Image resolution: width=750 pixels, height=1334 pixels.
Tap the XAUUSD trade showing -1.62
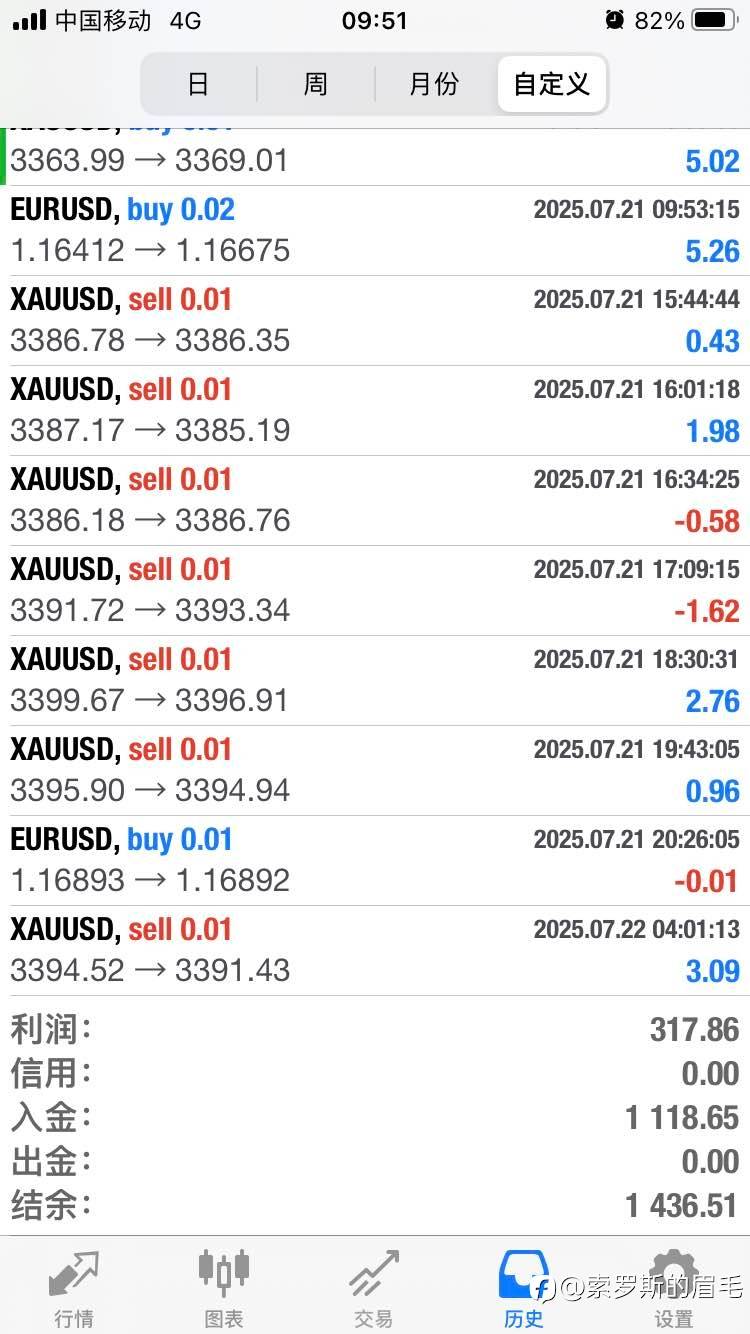375,591
